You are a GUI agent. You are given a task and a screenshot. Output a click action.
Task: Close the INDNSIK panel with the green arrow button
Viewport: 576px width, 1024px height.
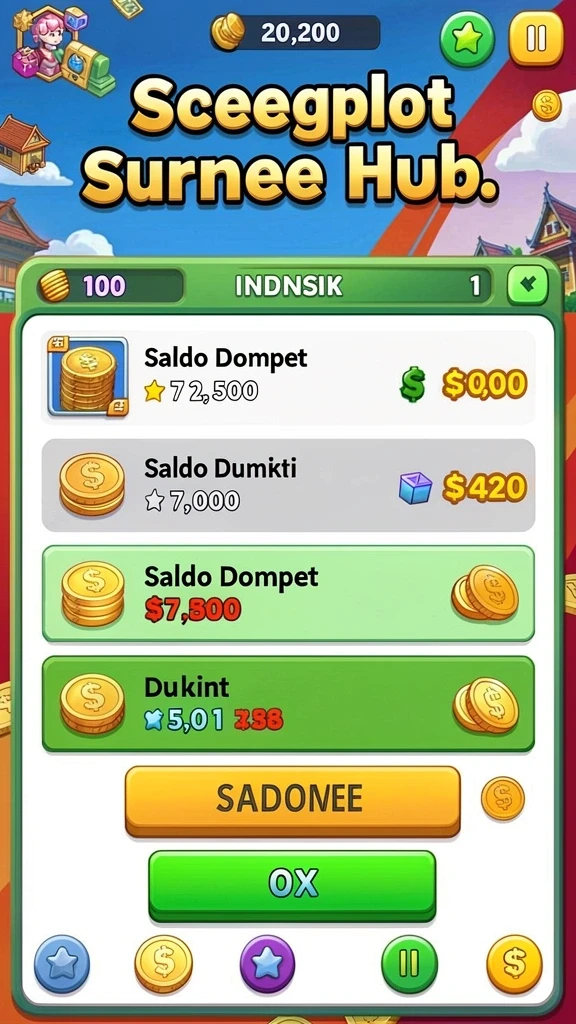coord(528,285)
